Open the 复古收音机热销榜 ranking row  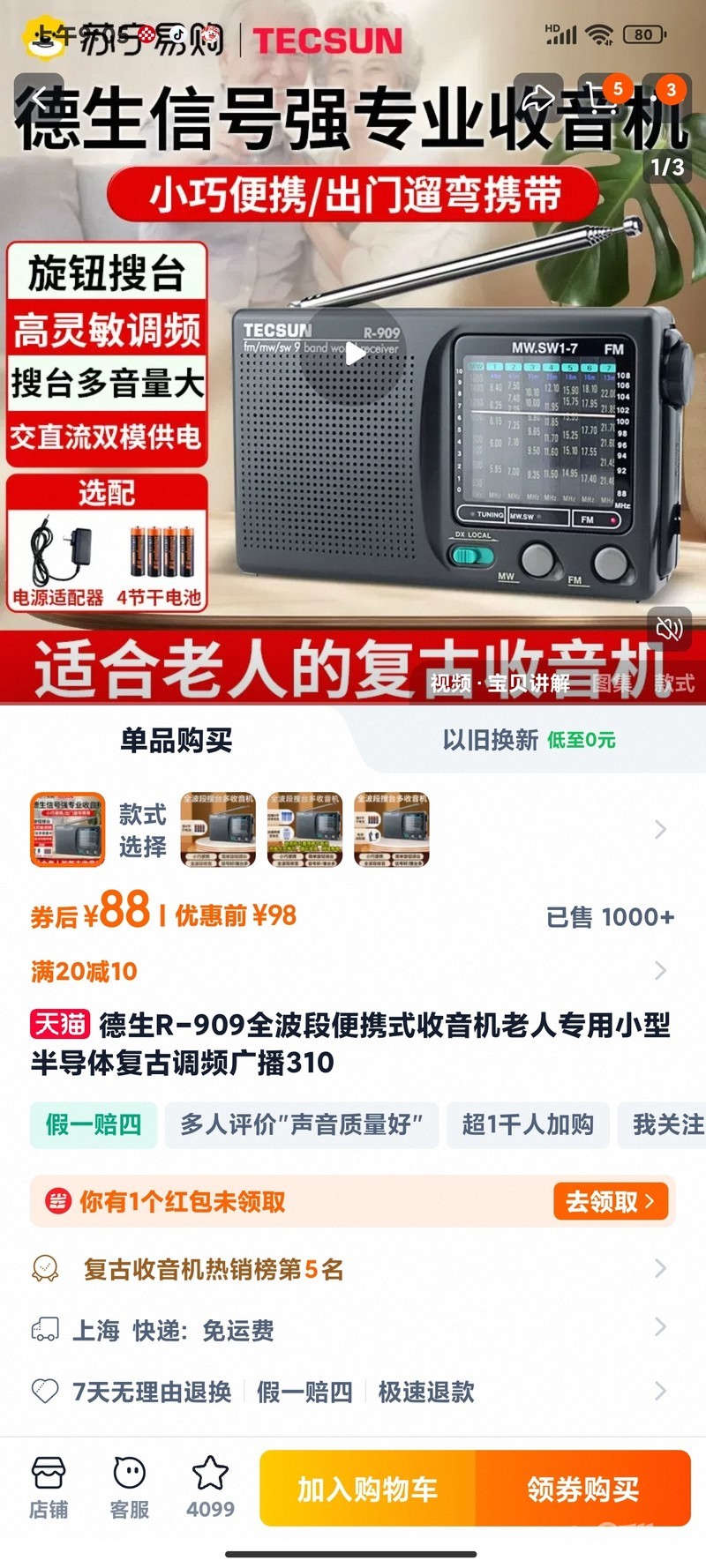point(353,1269)
